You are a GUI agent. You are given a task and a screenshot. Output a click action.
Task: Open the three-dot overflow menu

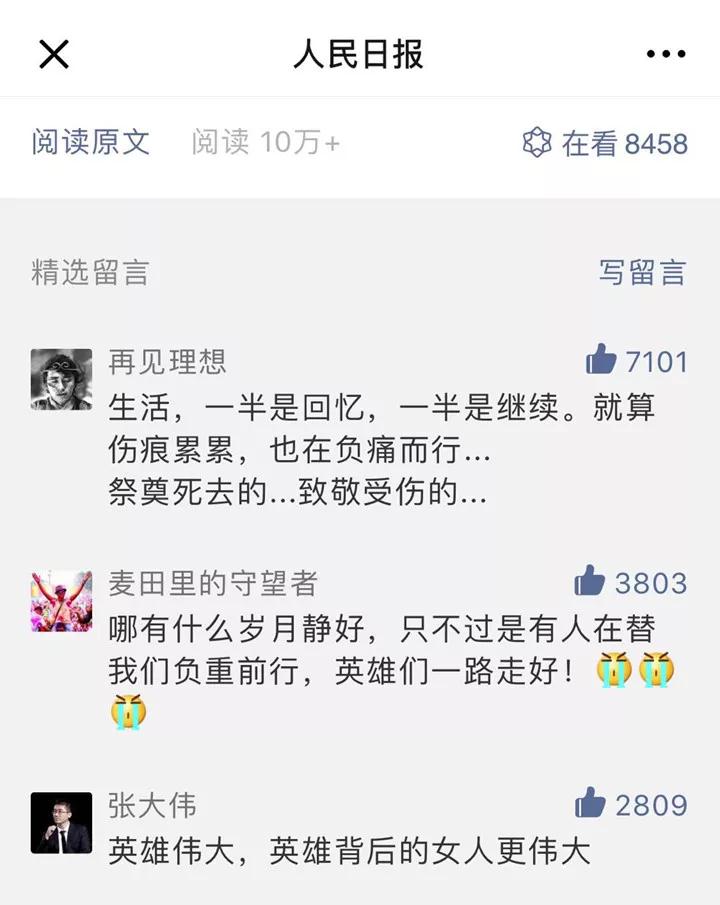(x=665, y=54)
